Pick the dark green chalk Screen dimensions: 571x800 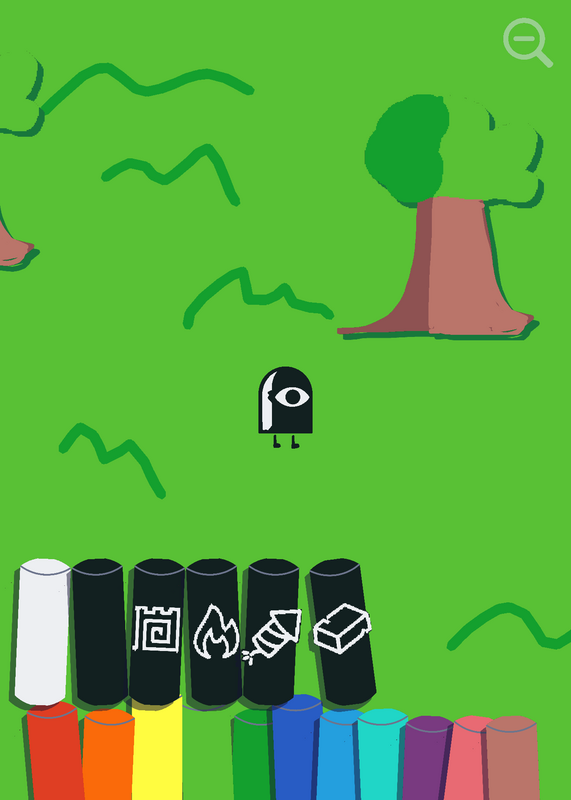(252, 755)
